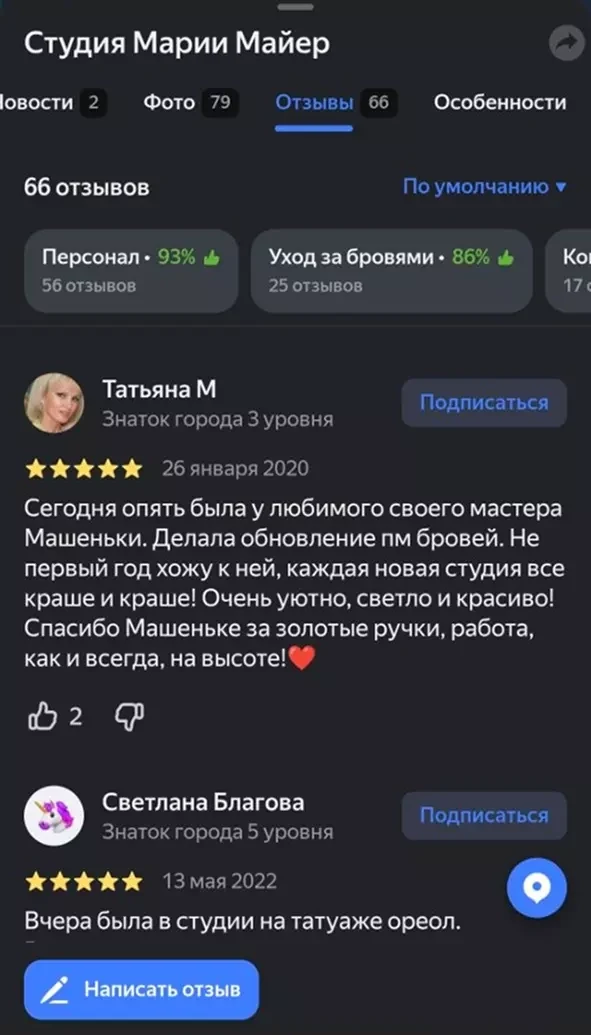This screenshot has width=591, height=1035.
Task: Switch to the Особенности tab
Action: [x=500, y=103]
